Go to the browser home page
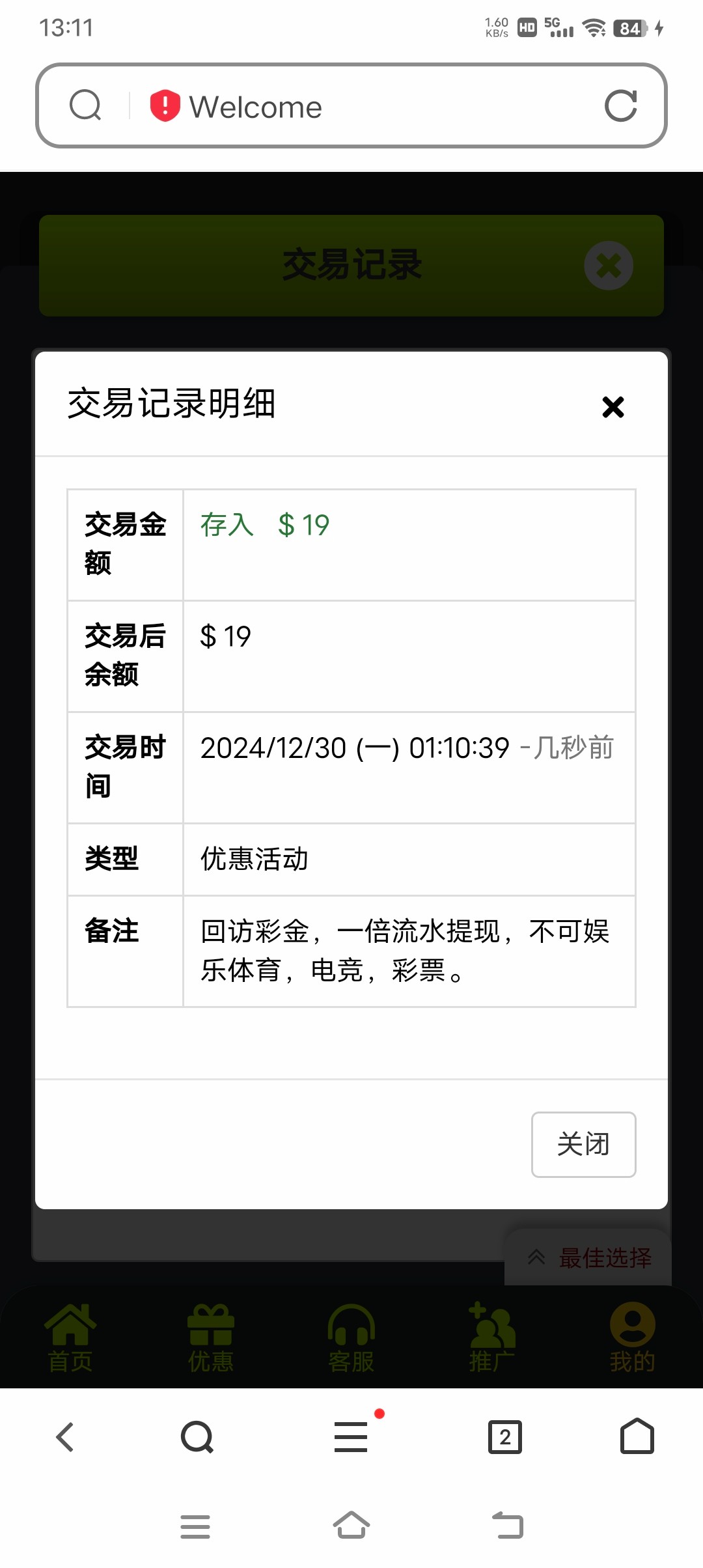Viewport: 703px width, 1568px height. [x=637, y=1436]
